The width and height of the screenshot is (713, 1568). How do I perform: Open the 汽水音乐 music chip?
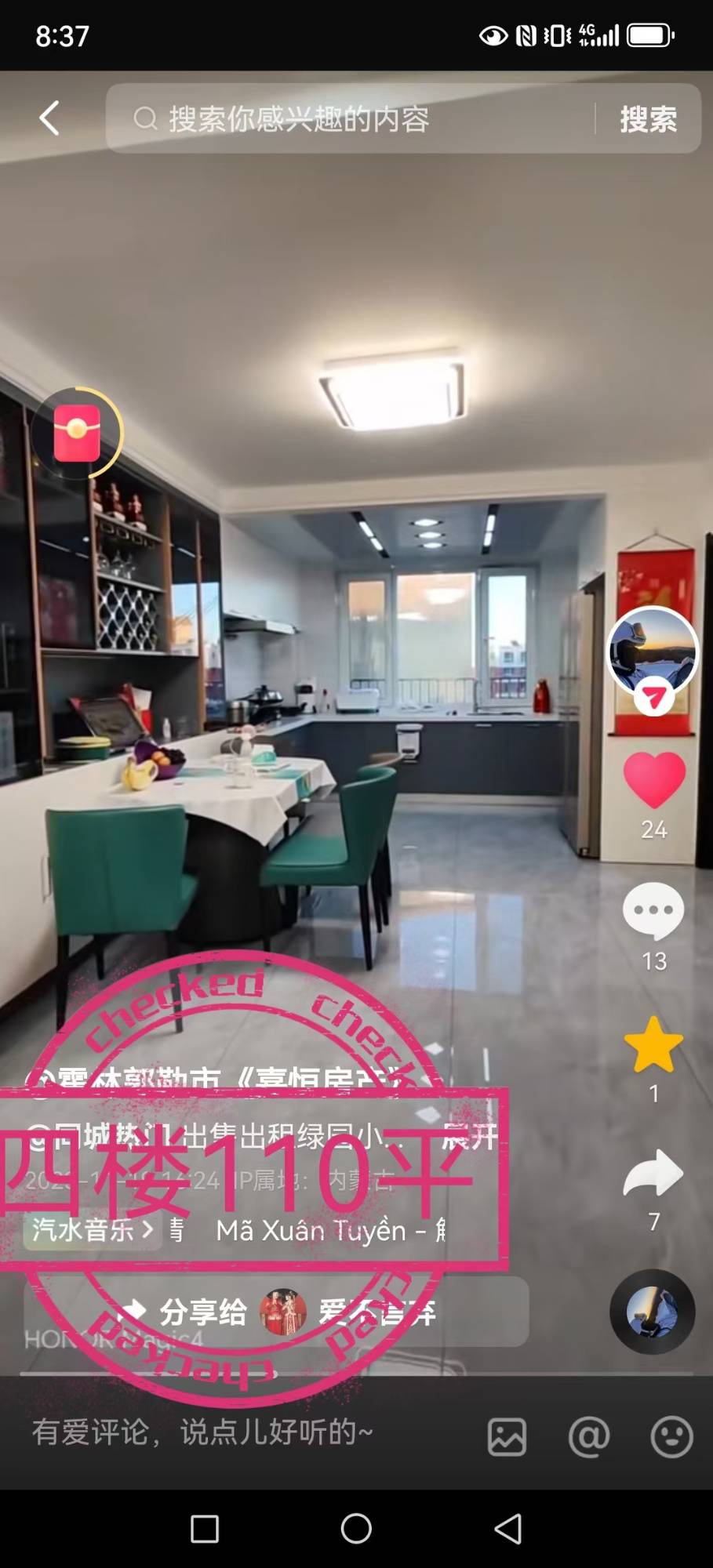[x=93, y=1229]
